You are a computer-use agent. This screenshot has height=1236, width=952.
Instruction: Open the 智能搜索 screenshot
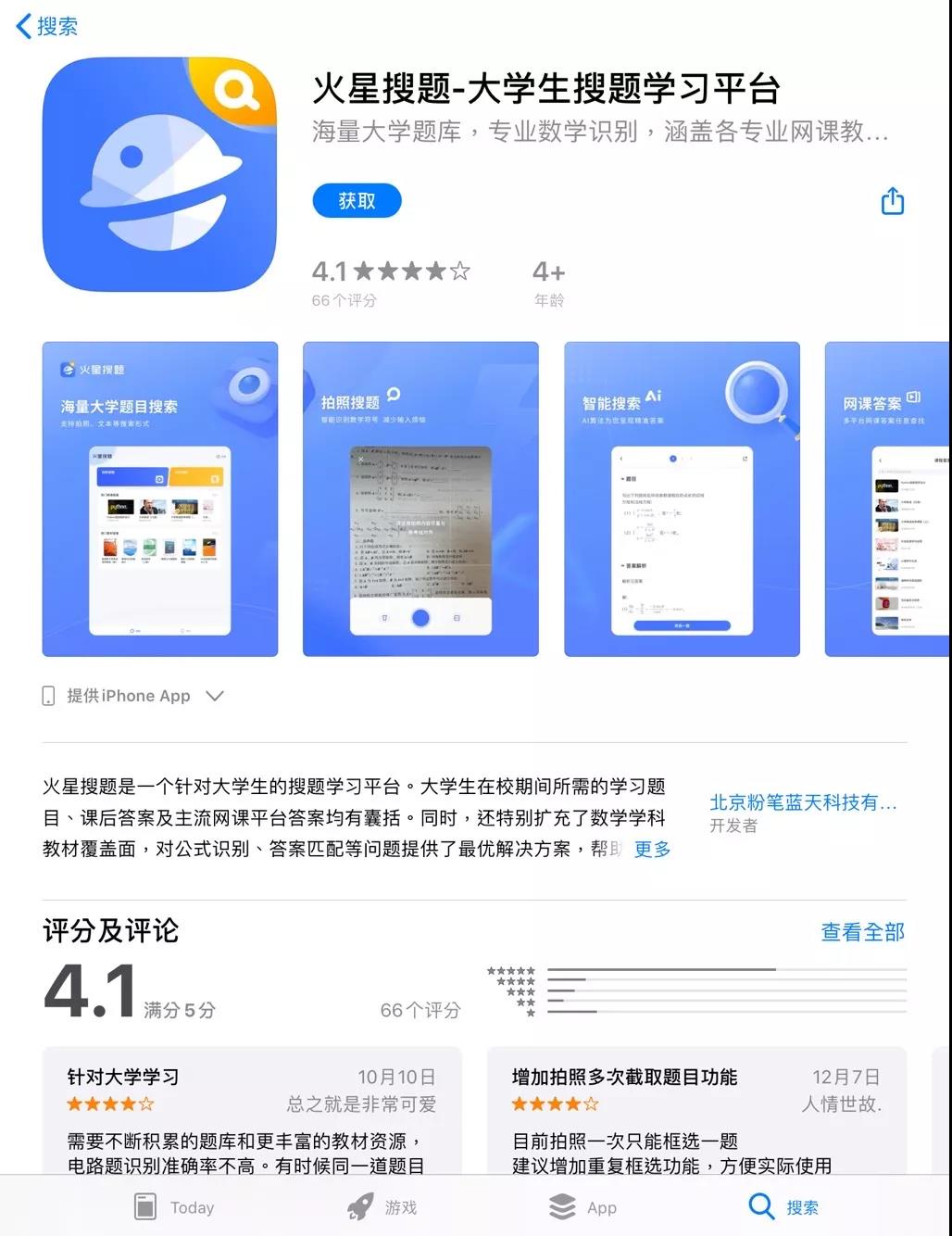click(x=682, y=499)
